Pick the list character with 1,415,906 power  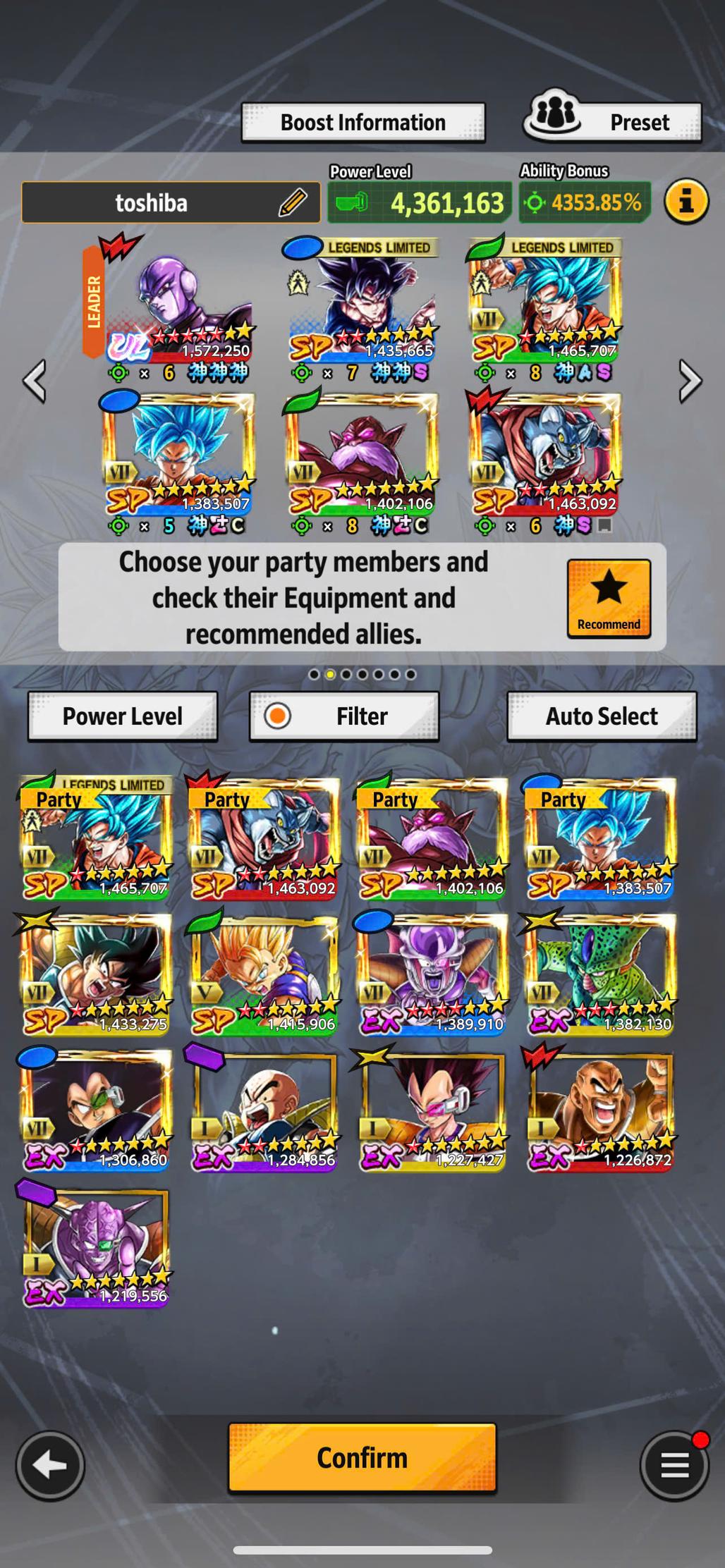point(264,974)
